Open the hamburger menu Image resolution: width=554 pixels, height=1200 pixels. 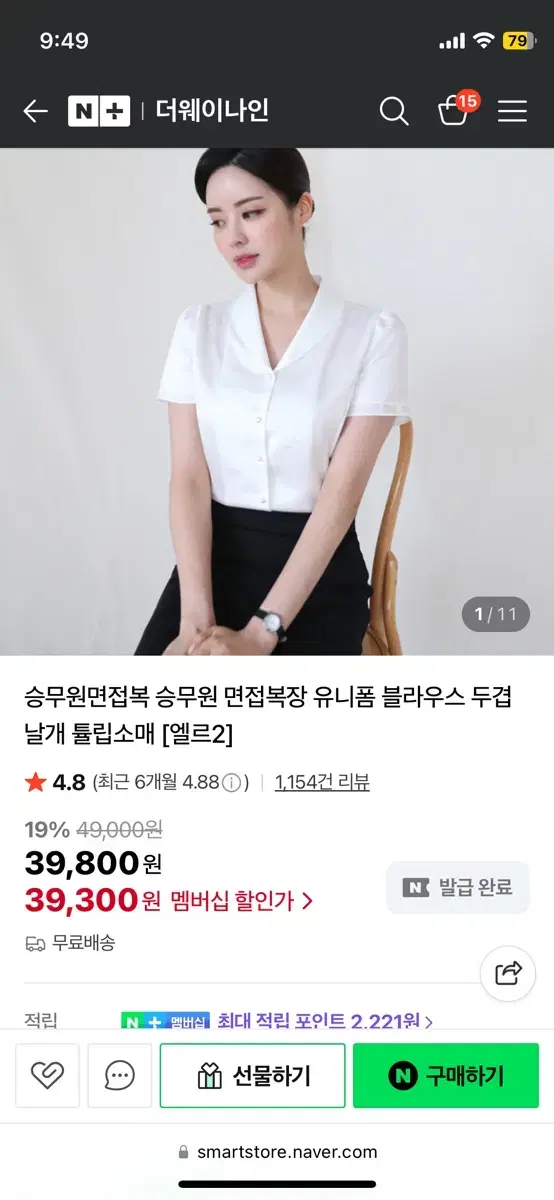tap(512, 111)
